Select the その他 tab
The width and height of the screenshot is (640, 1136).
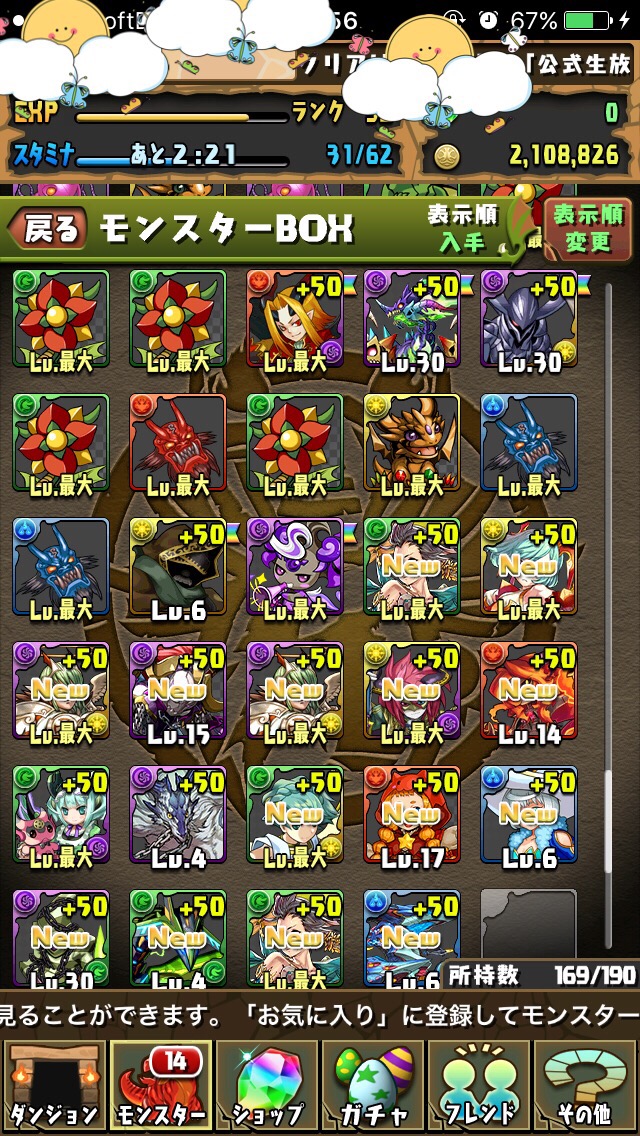(586, 1087)
